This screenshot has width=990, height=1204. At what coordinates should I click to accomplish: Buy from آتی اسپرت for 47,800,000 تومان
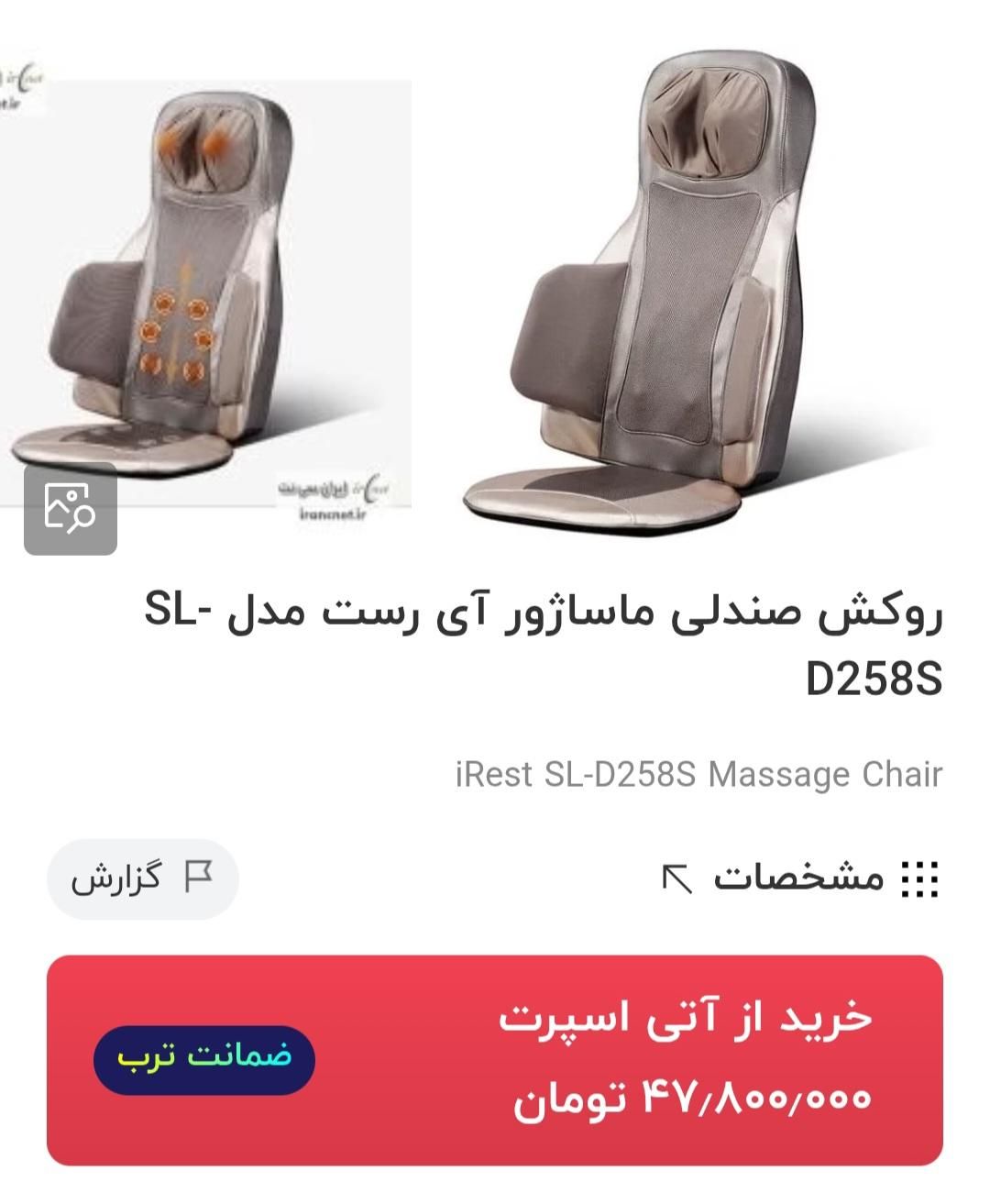click(x=642, y=1059)
